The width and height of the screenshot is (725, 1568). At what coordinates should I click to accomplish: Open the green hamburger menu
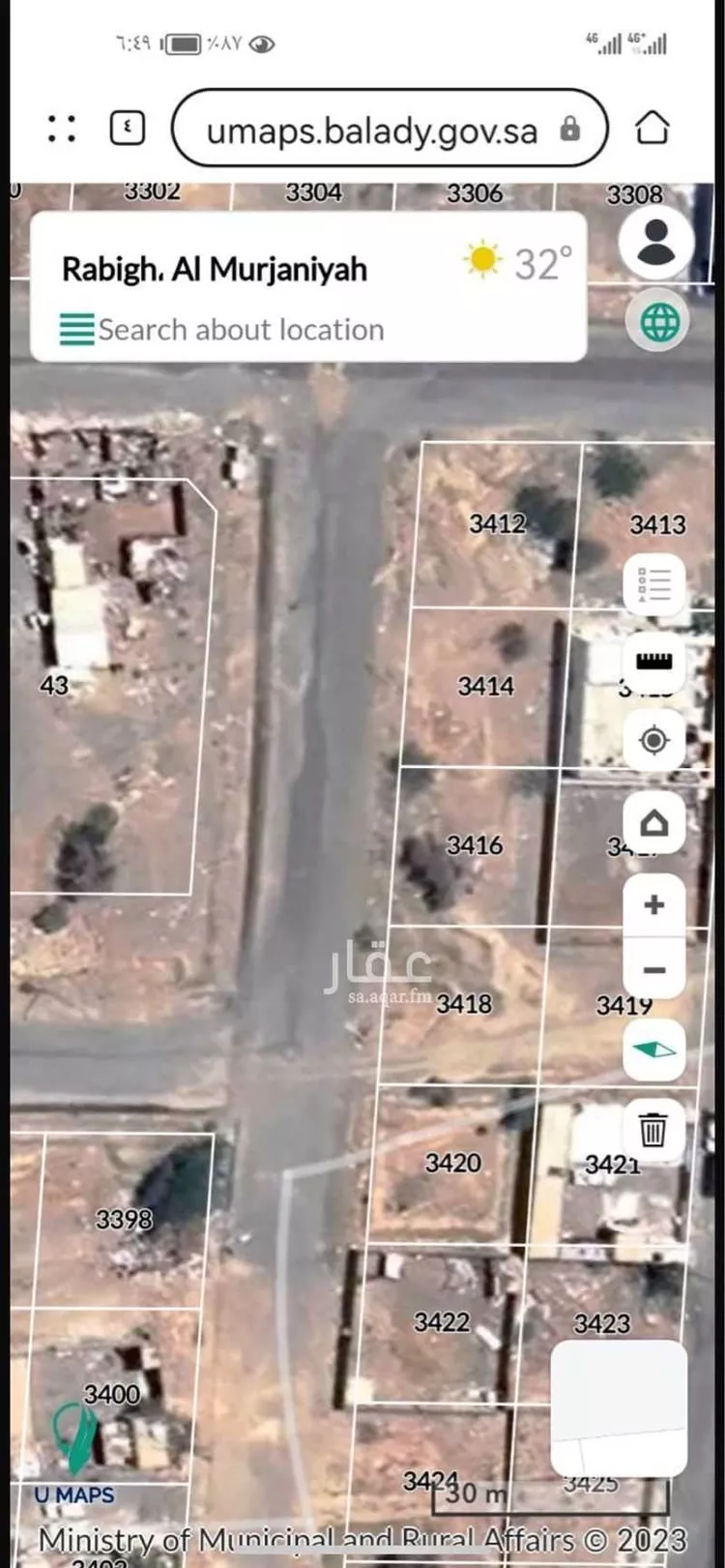pyautogui.click(x=77, y=329)
